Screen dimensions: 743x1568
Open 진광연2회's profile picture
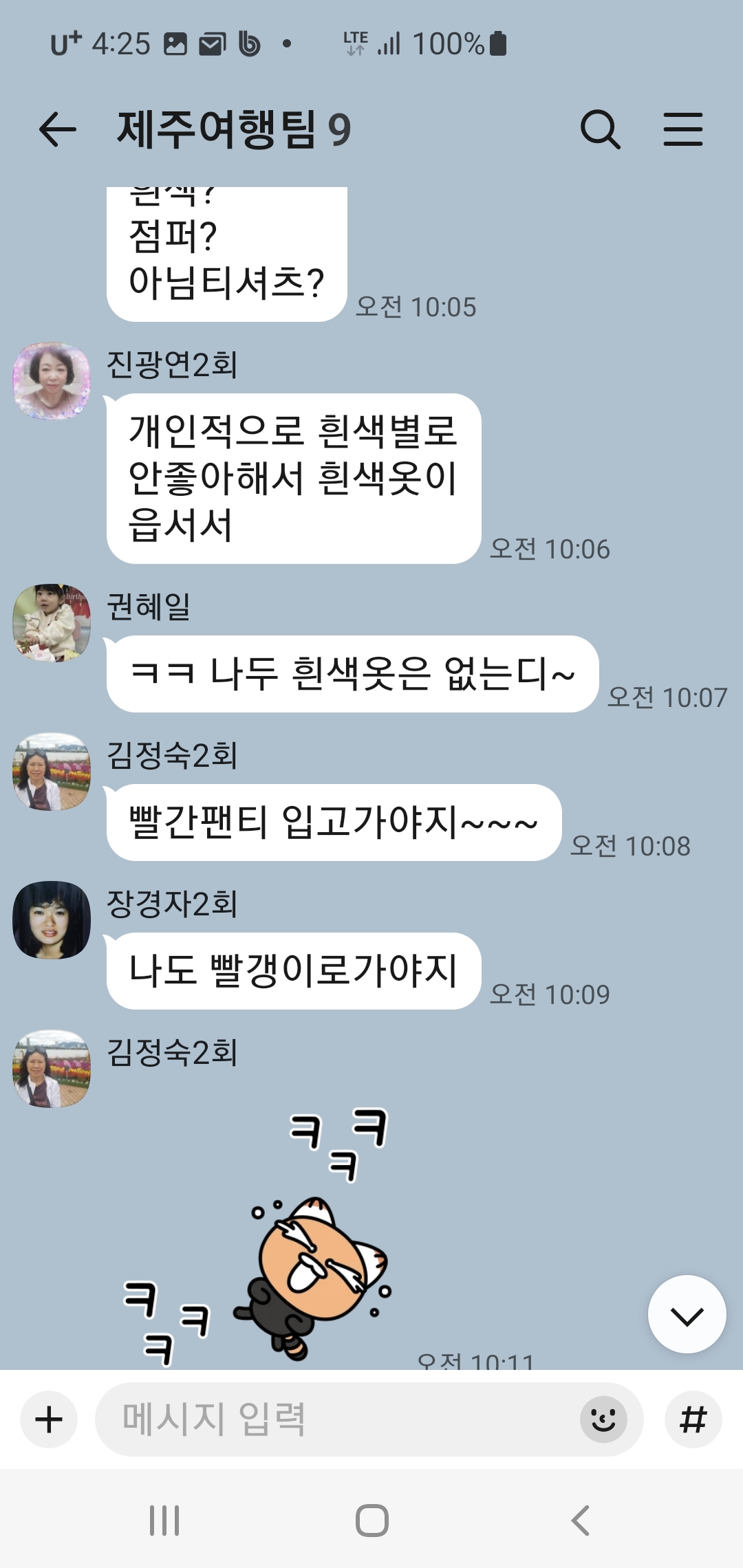pyautogui.click(x=52, y=381)
